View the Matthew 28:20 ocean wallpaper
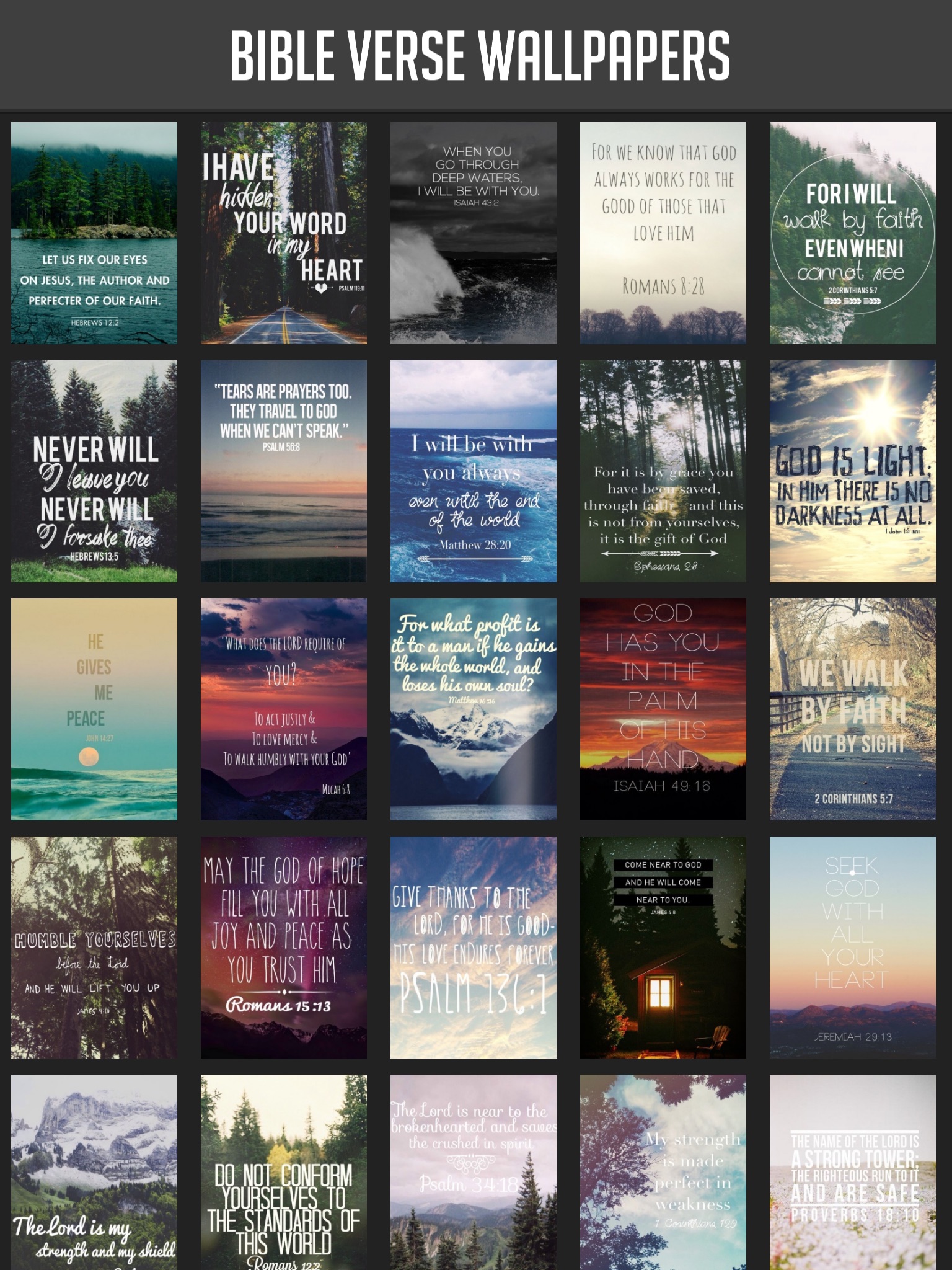Screen dimensions: 952x1270 [474, 471]
